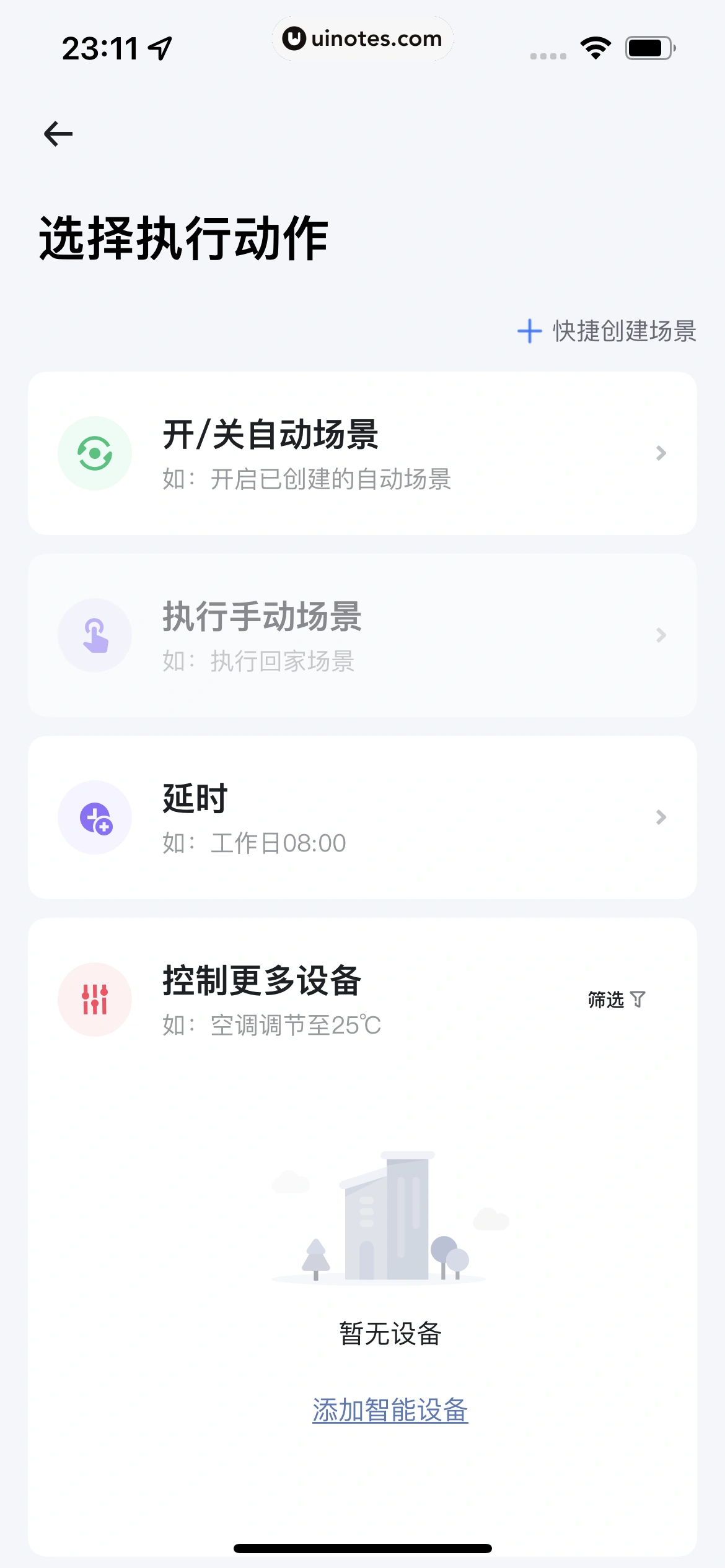Select 延时 as the execution action
The width and height of the screenshot is (725, 1568).
[362, 817]
